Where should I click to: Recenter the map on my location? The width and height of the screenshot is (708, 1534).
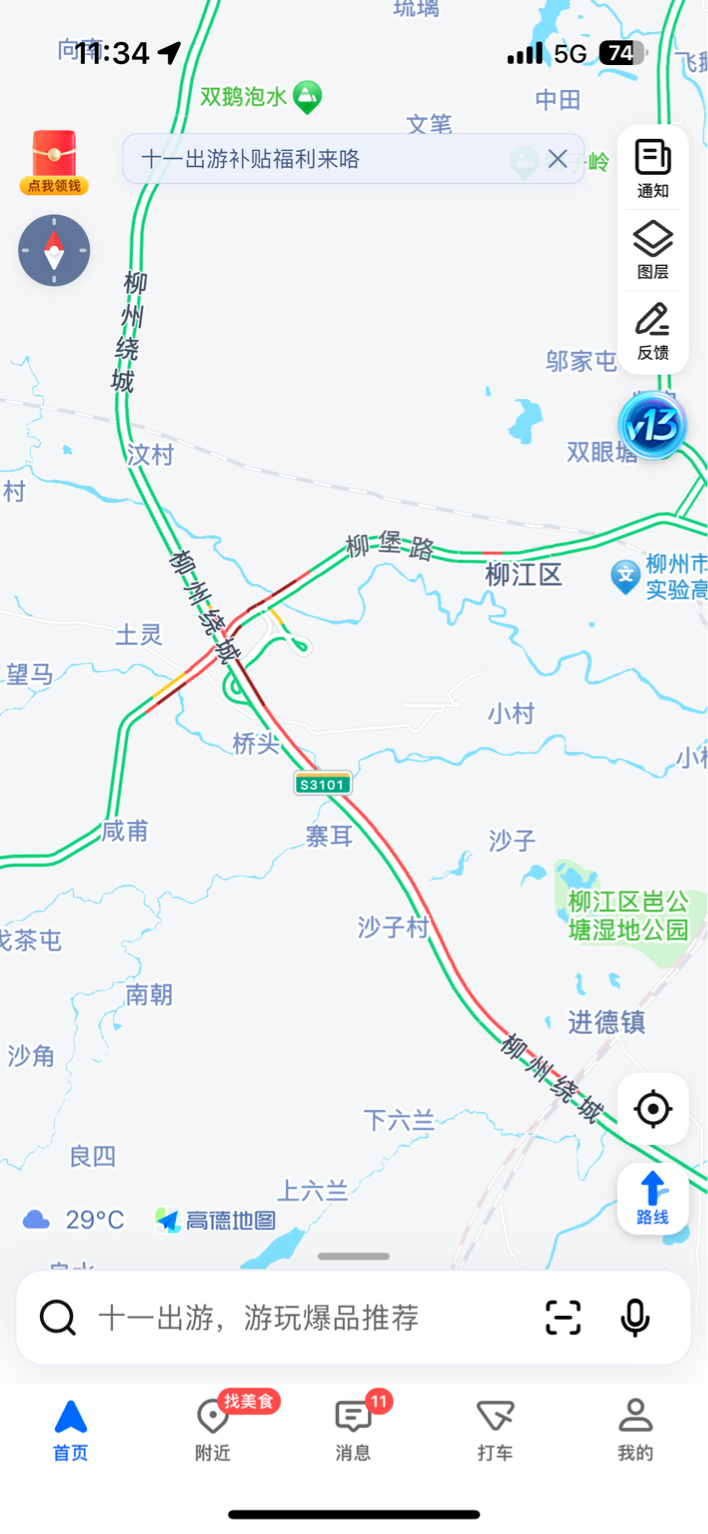653,1109
